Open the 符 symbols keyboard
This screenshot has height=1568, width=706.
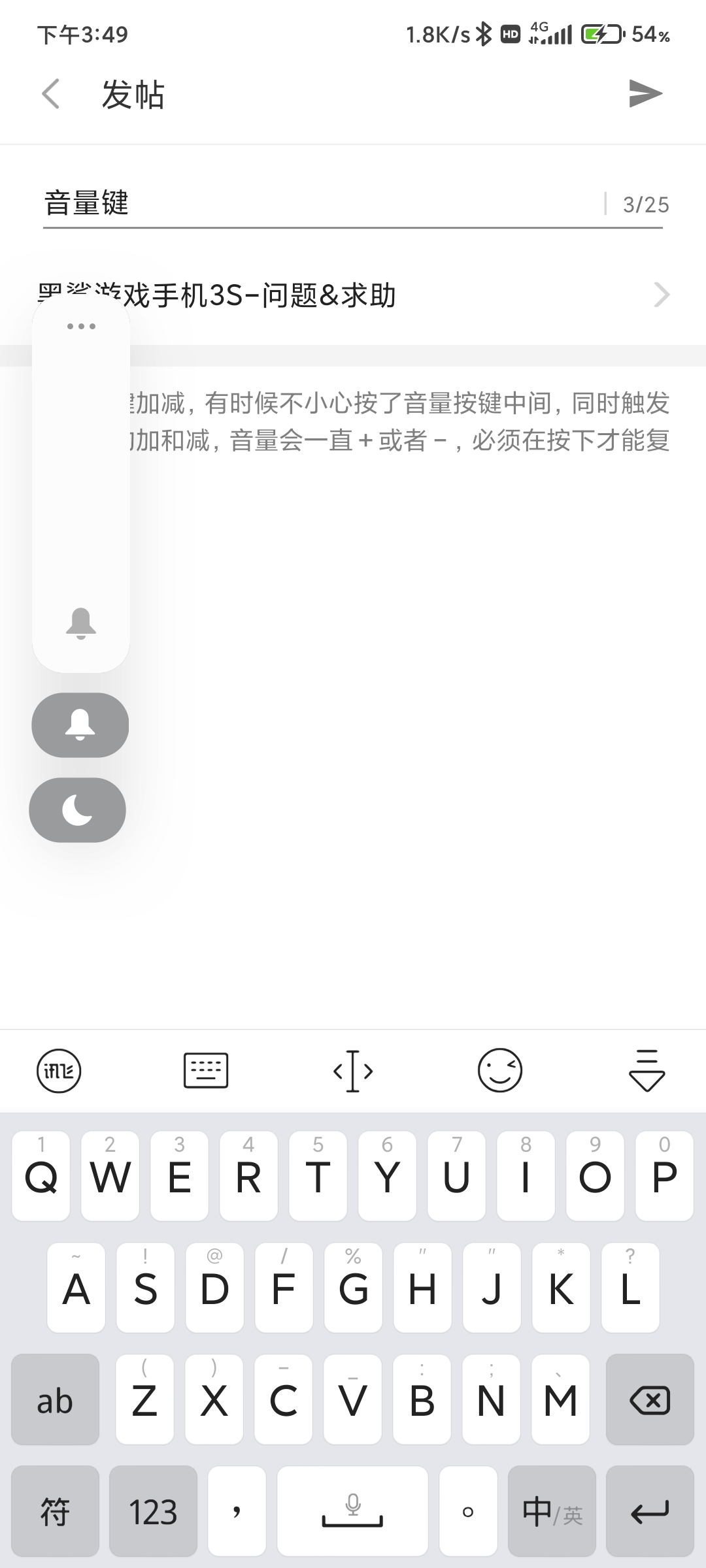click(55, 1511)
